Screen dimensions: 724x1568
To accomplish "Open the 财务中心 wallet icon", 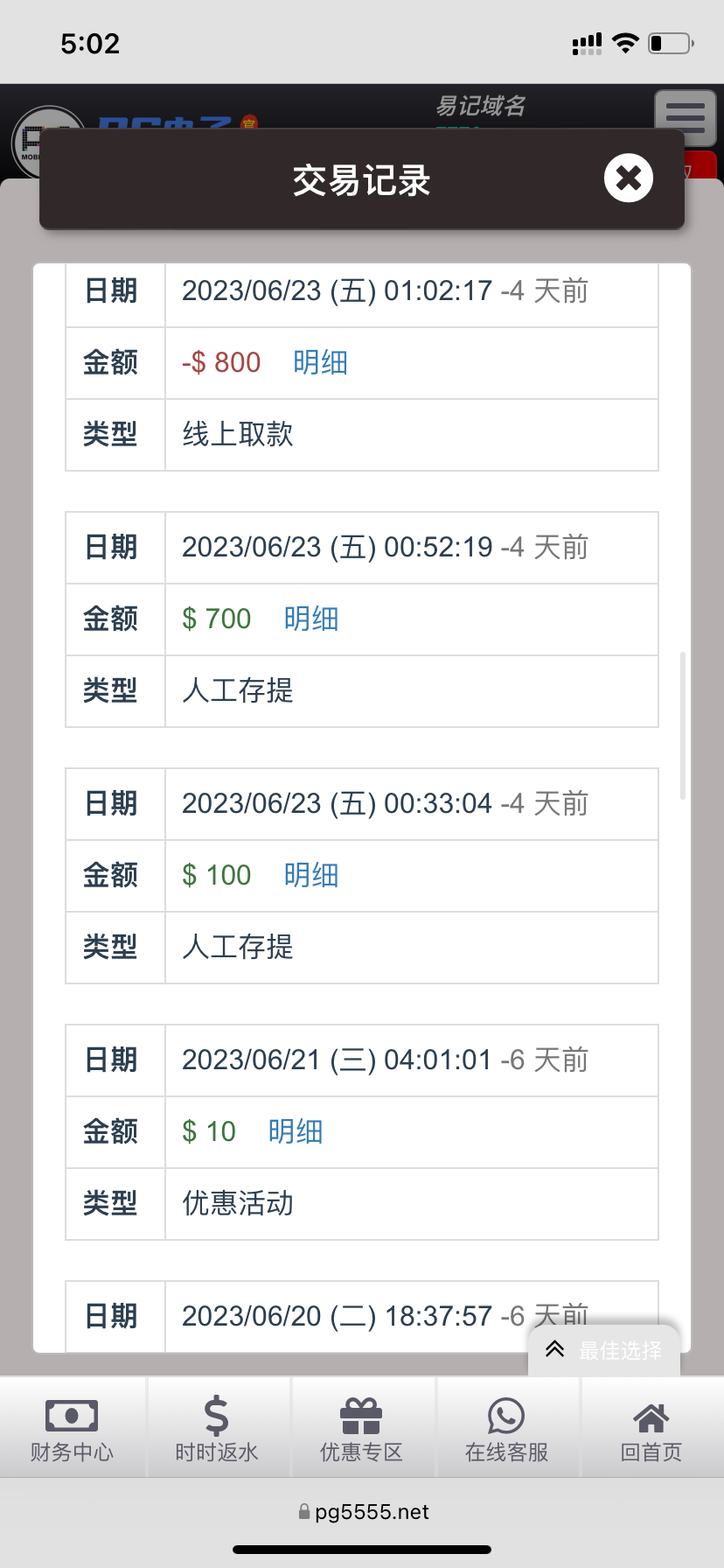I will coord(70,1415).
